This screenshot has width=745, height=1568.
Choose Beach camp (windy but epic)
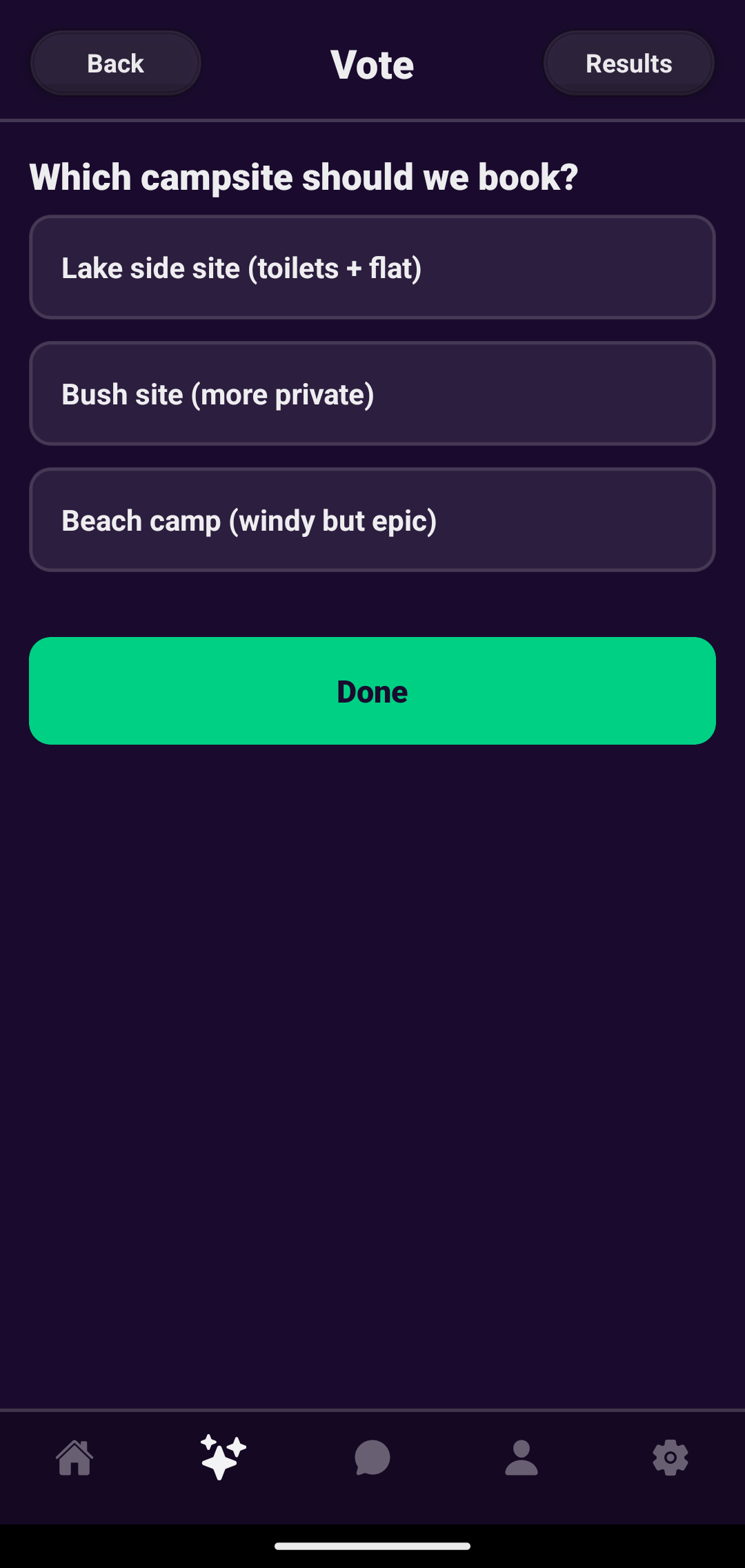(x=372, y=520)
